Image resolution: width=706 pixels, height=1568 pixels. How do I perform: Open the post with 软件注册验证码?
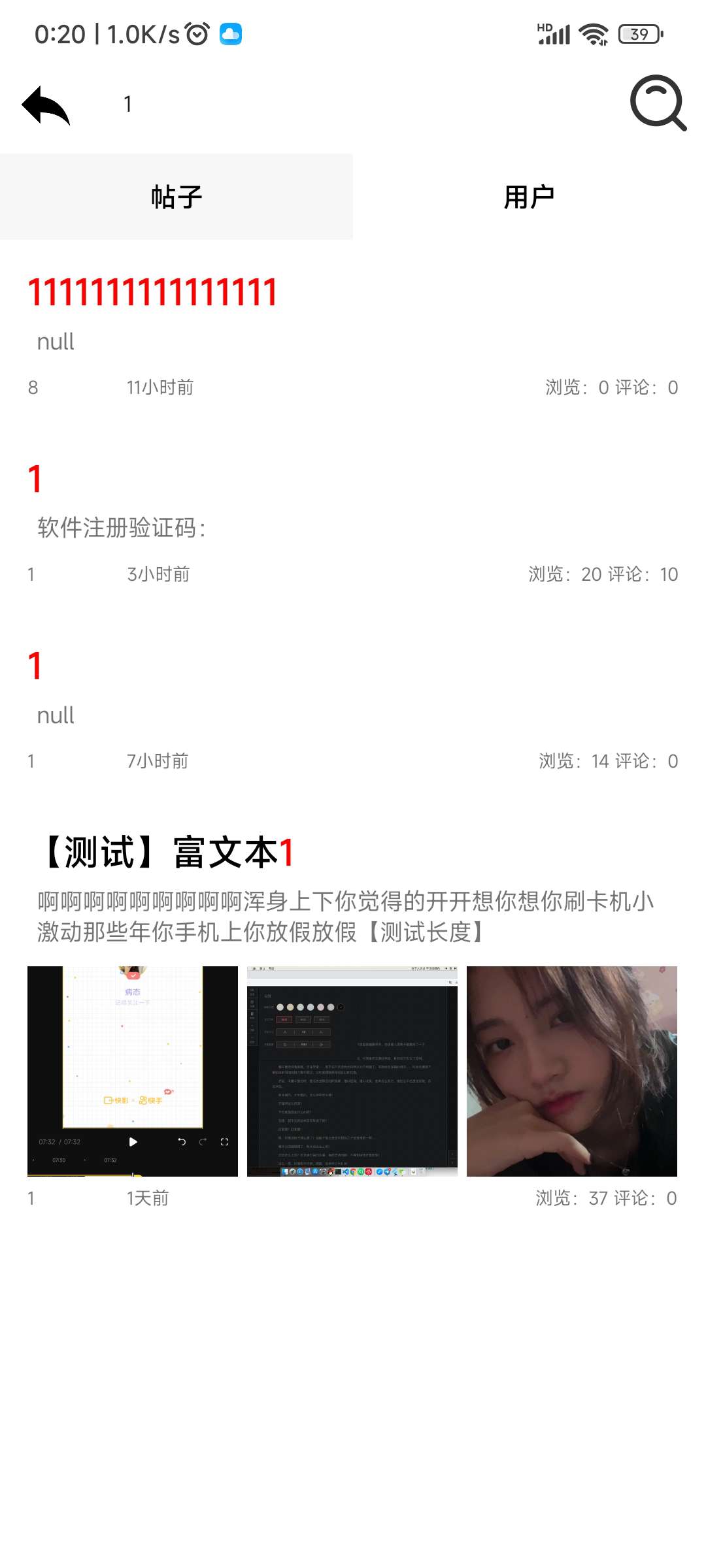122,527
